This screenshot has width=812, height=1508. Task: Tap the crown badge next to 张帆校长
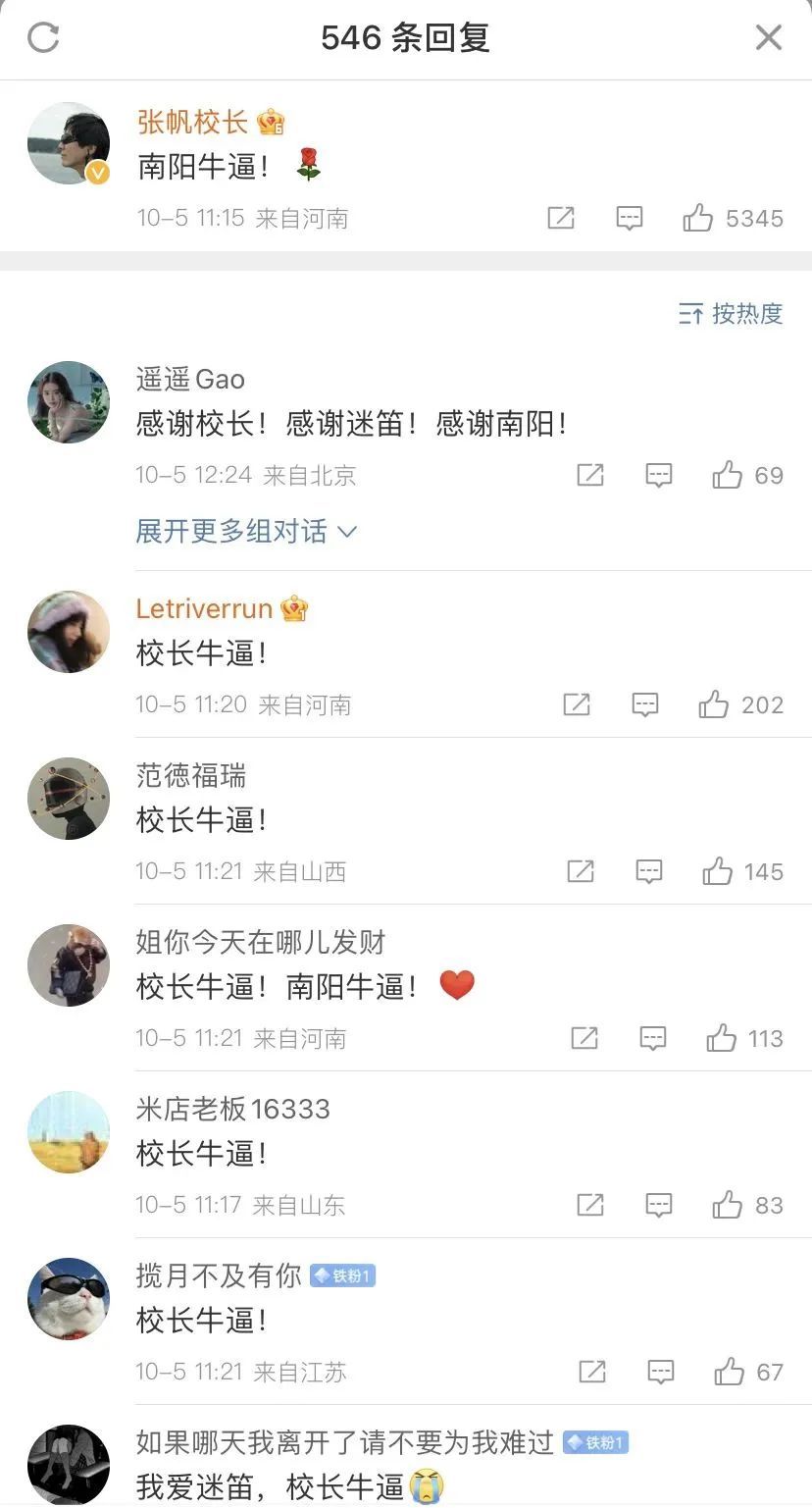[x=272, y=120]
